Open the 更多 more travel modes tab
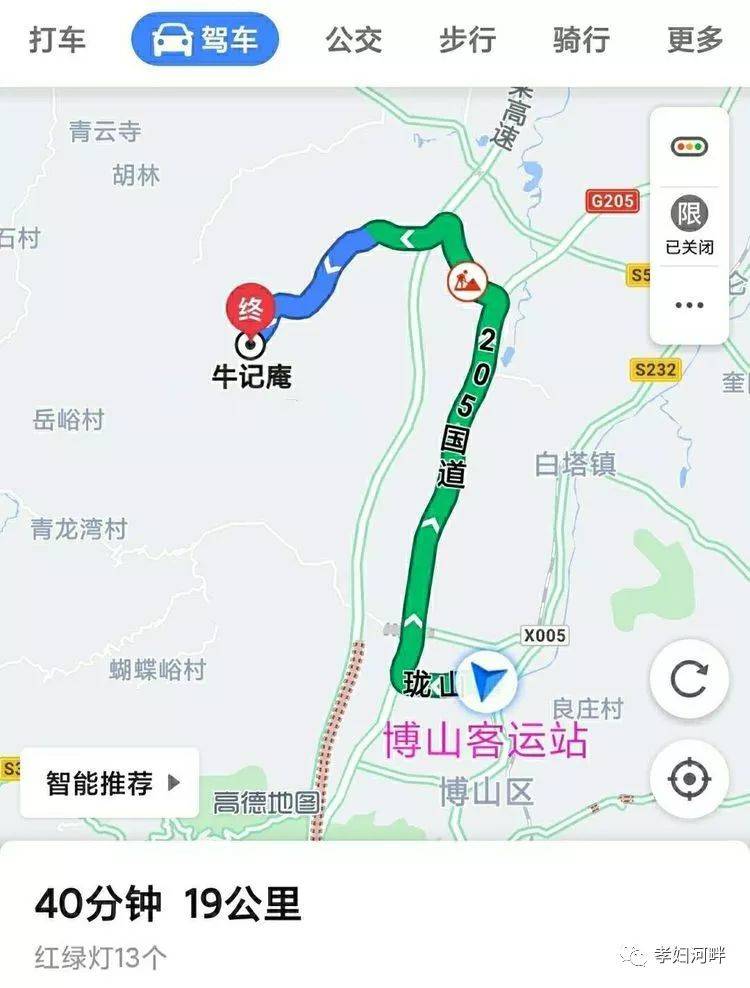750x988 pixels. [x=694, y=41]
